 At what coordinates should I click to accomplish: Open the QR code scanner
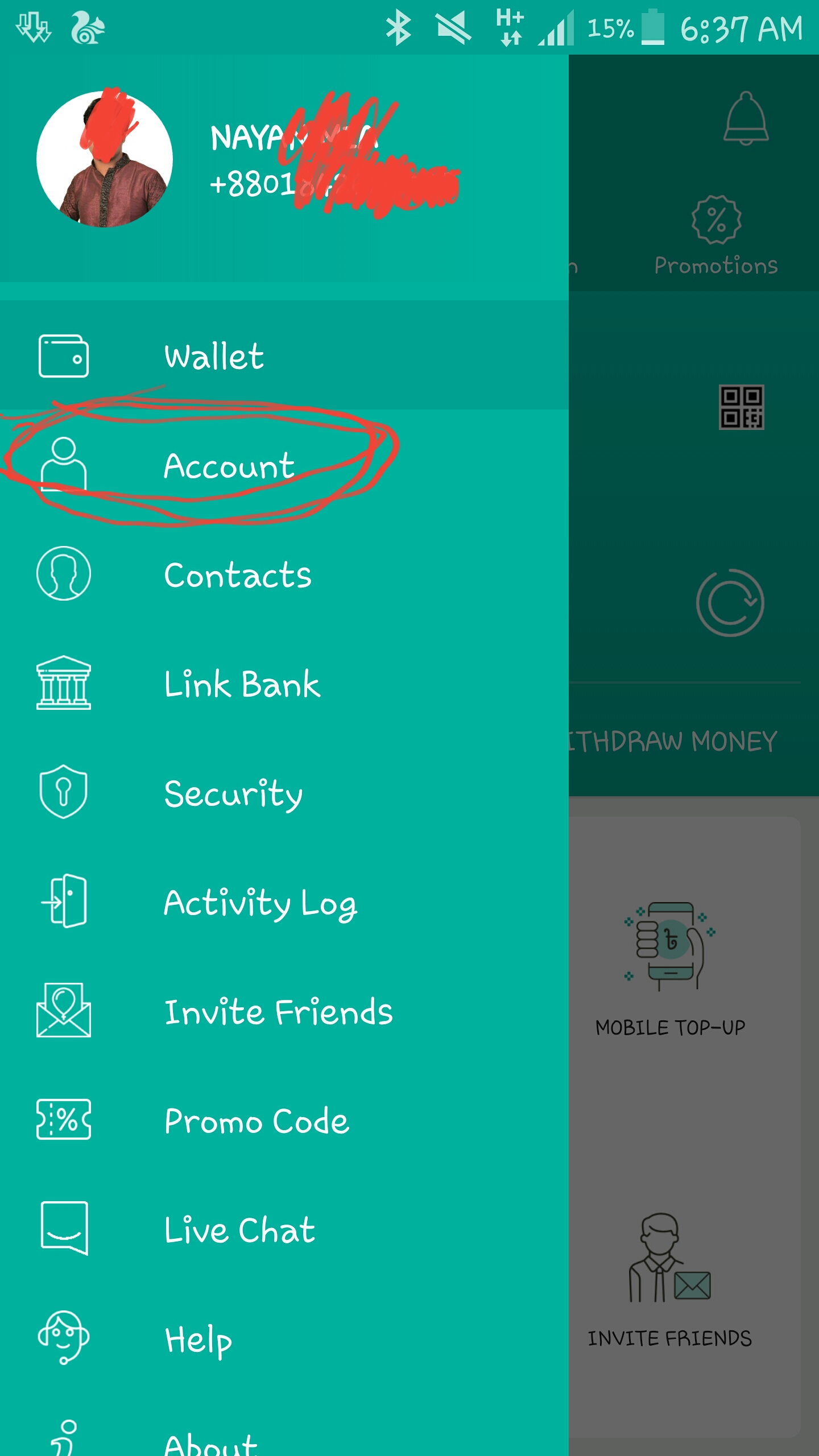(x=741, y=407)
